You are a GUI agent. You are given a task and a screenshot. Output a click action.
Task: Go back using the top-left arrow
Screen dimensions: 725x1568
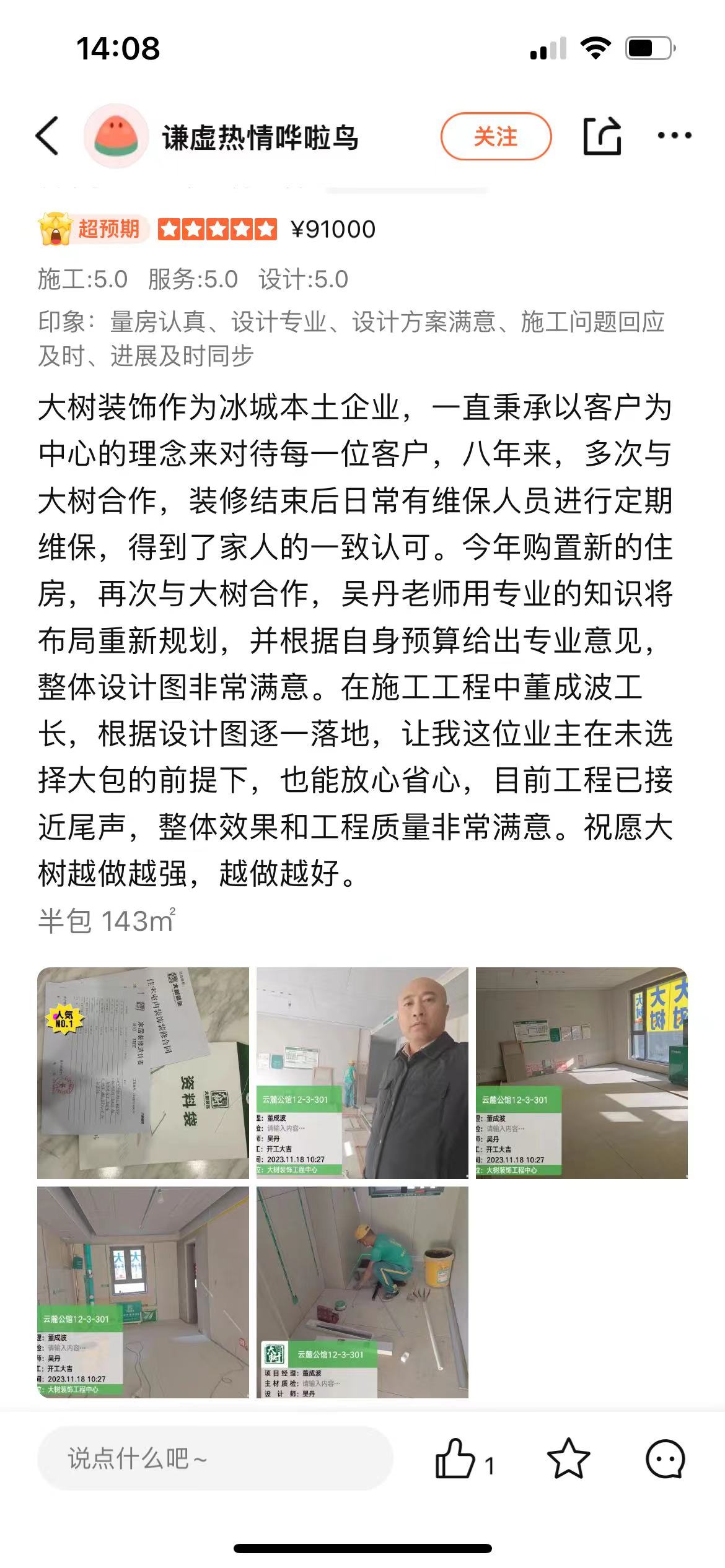48,136
